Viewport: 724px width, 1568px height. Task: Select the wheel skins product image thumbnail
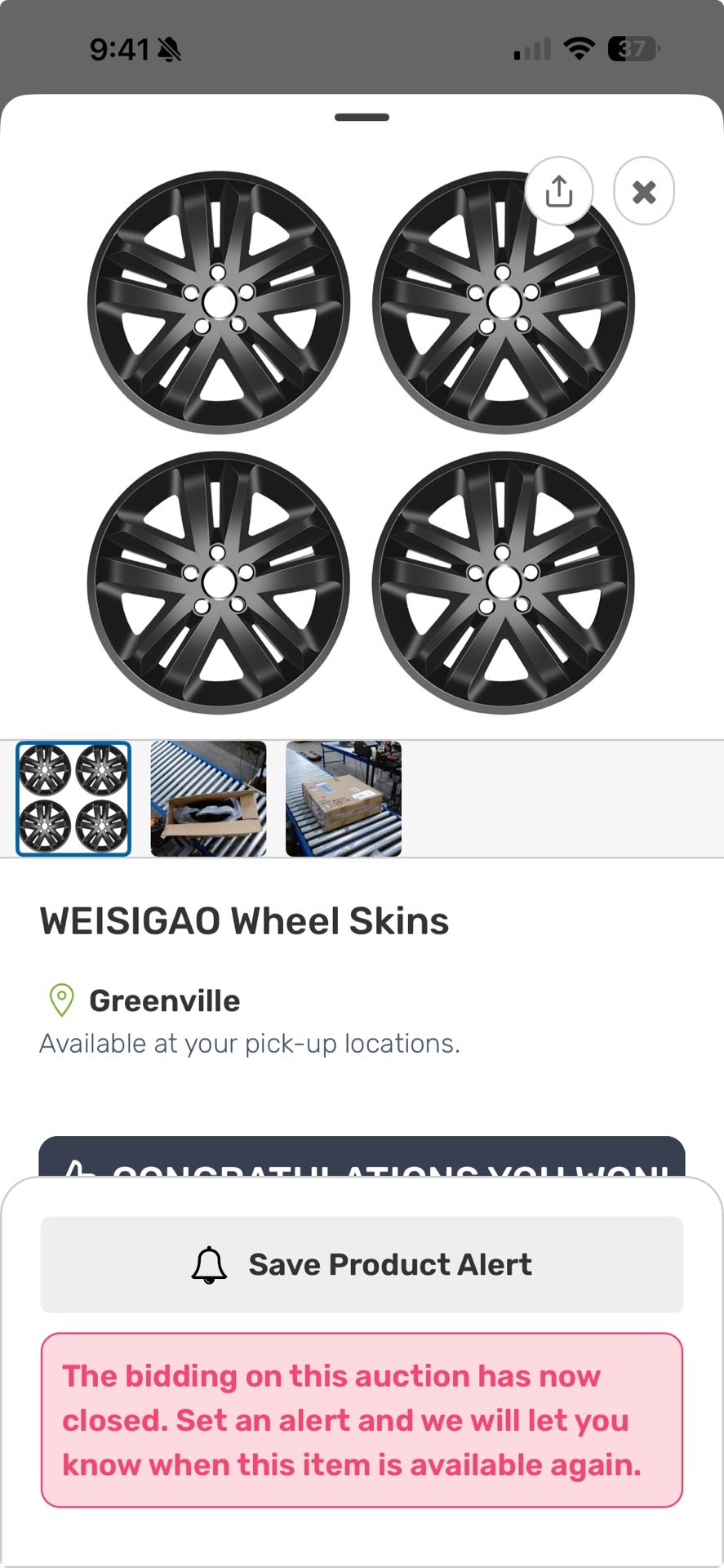pyautogui.click(x=74, y=798)
